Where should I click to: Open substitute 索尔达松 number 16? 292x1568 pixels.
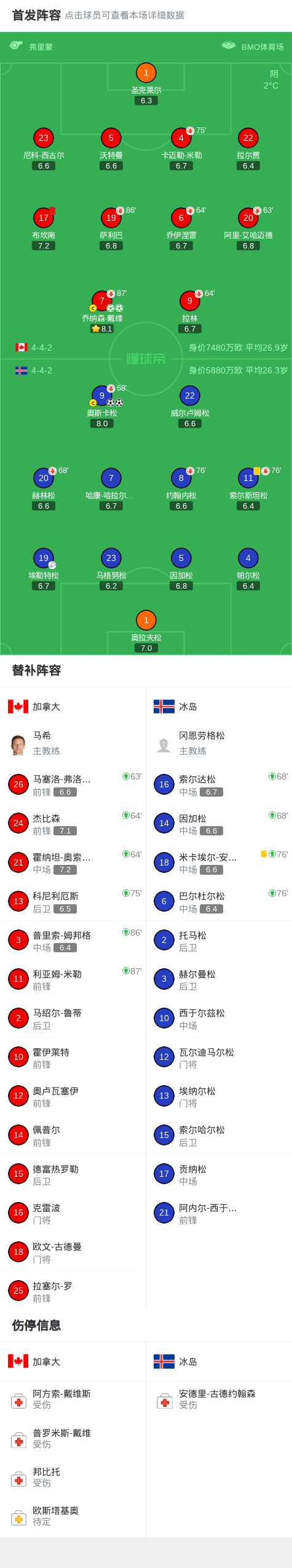tap(219, 785)
